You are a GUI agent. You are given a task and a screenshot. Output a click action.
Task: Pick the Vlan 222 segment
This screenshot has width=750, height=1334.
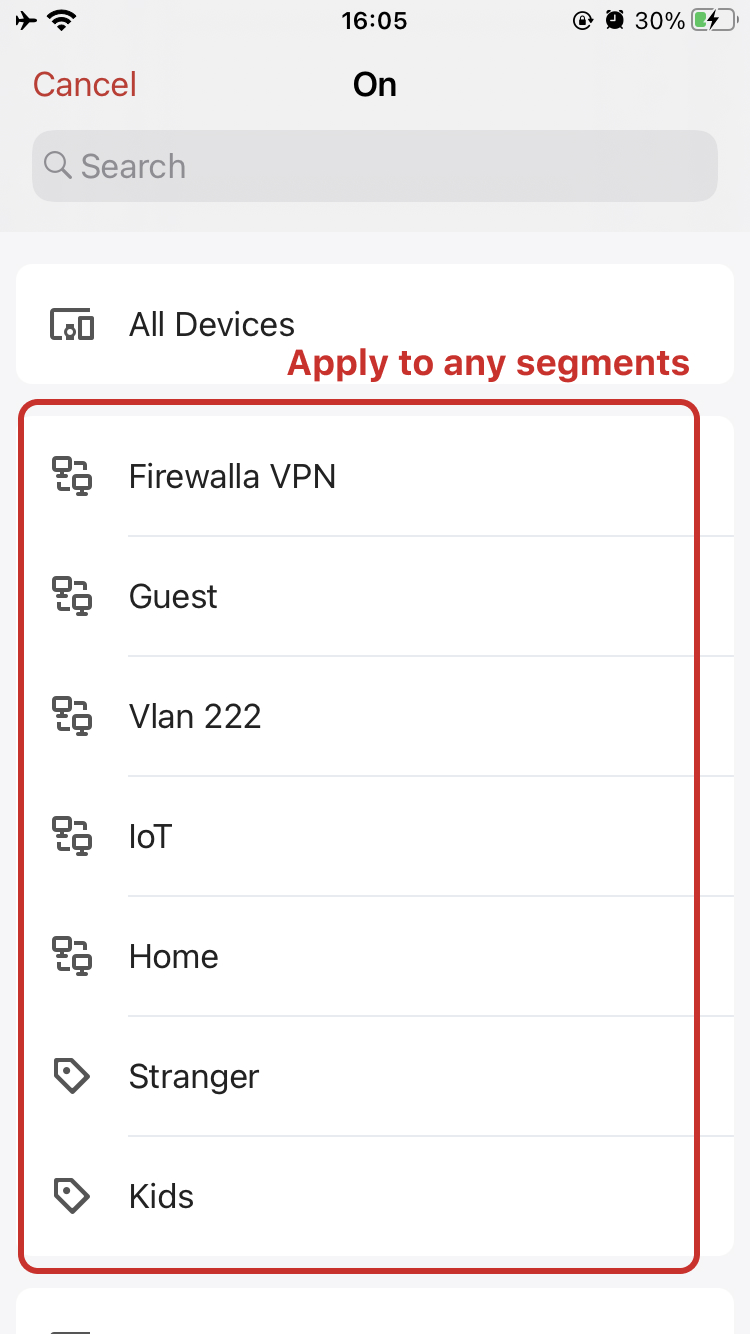(x=375, y=716)
